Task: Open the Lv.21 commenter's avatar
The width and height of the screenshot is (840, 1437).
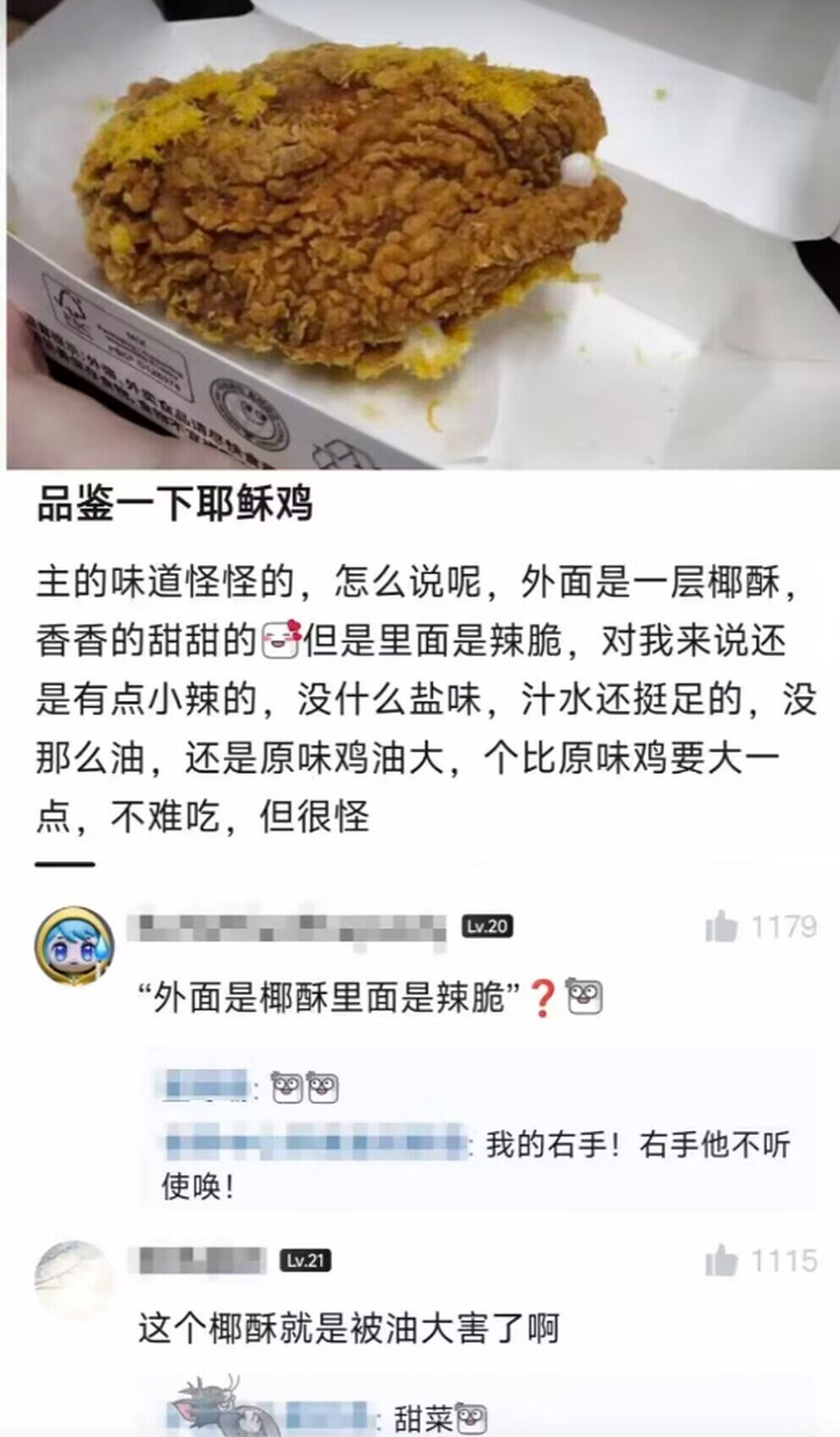Action: (73, 1278)
